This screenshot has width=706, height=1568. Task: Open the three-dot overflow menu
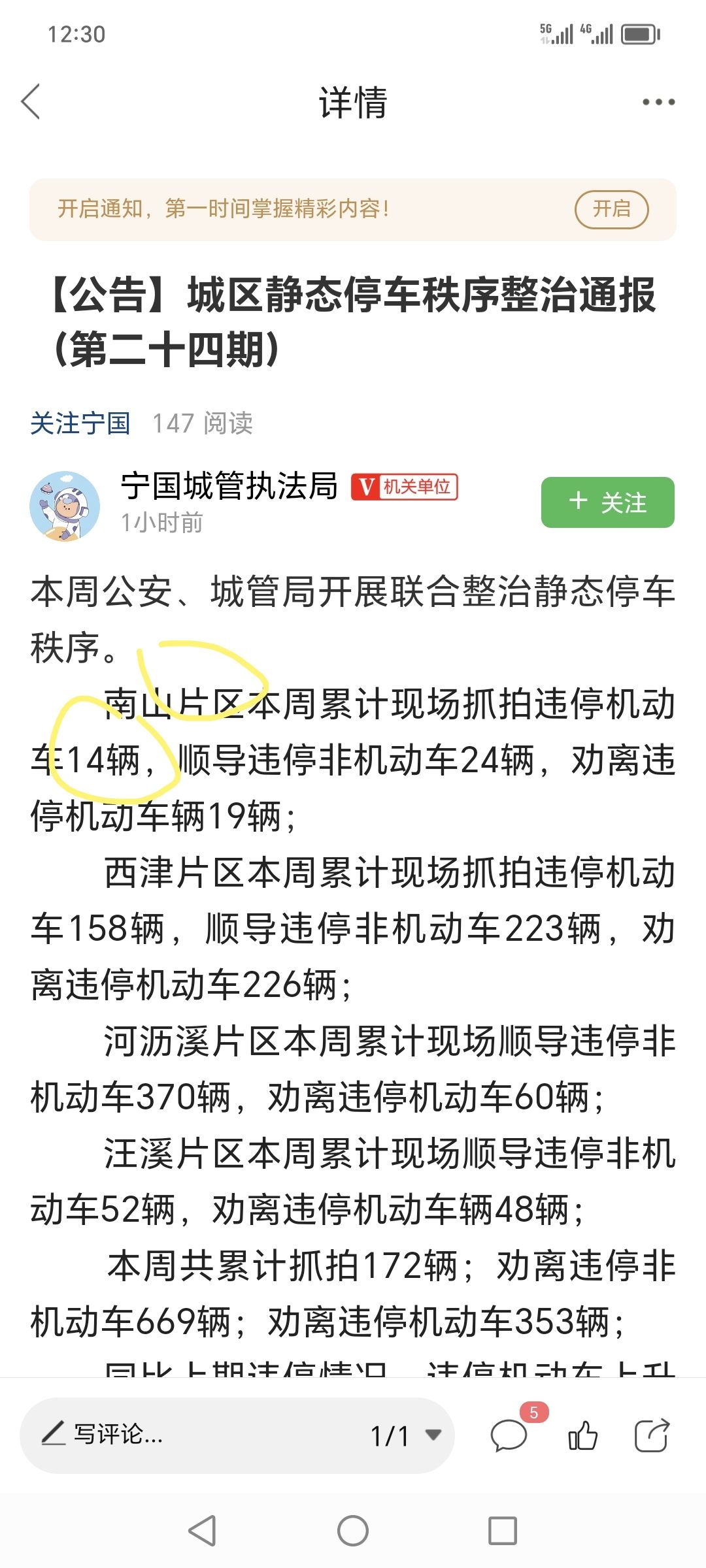pos(658,102)
